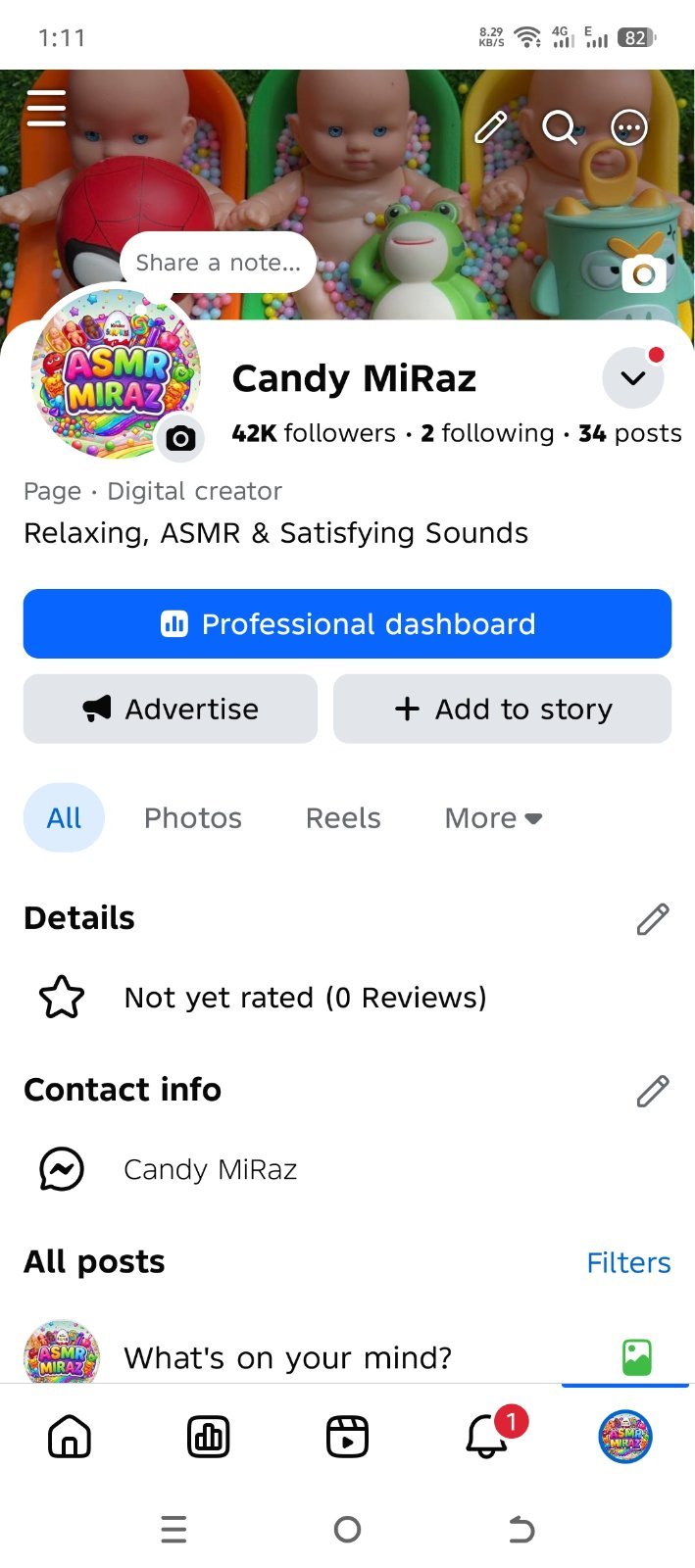Switch to the Photos tab
The height and width of the screenshot is (1568, 695).
point(193,817)
